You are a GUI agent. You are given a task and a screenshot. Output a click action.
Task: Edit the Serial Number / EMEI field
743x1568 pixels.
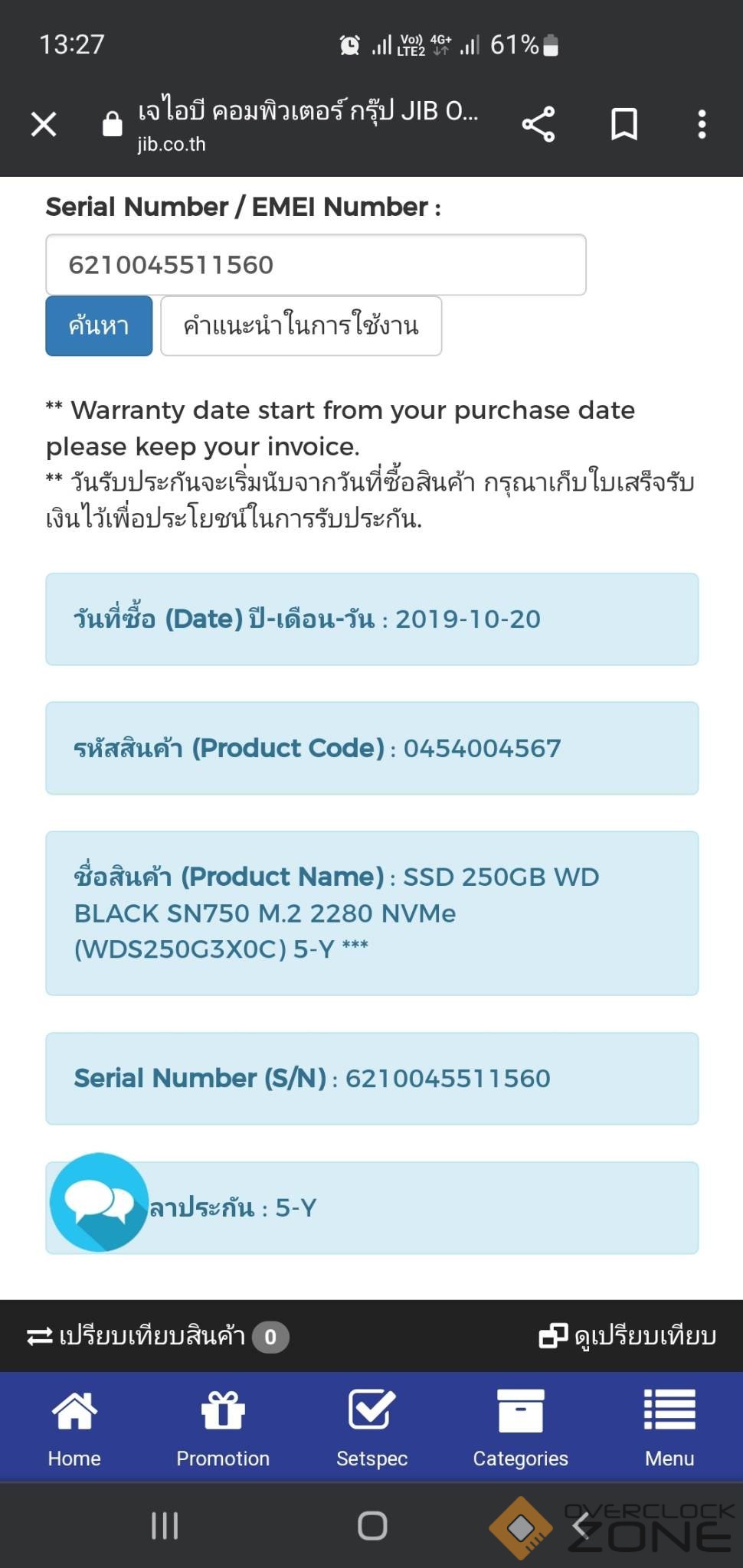(x=316, y=265)
